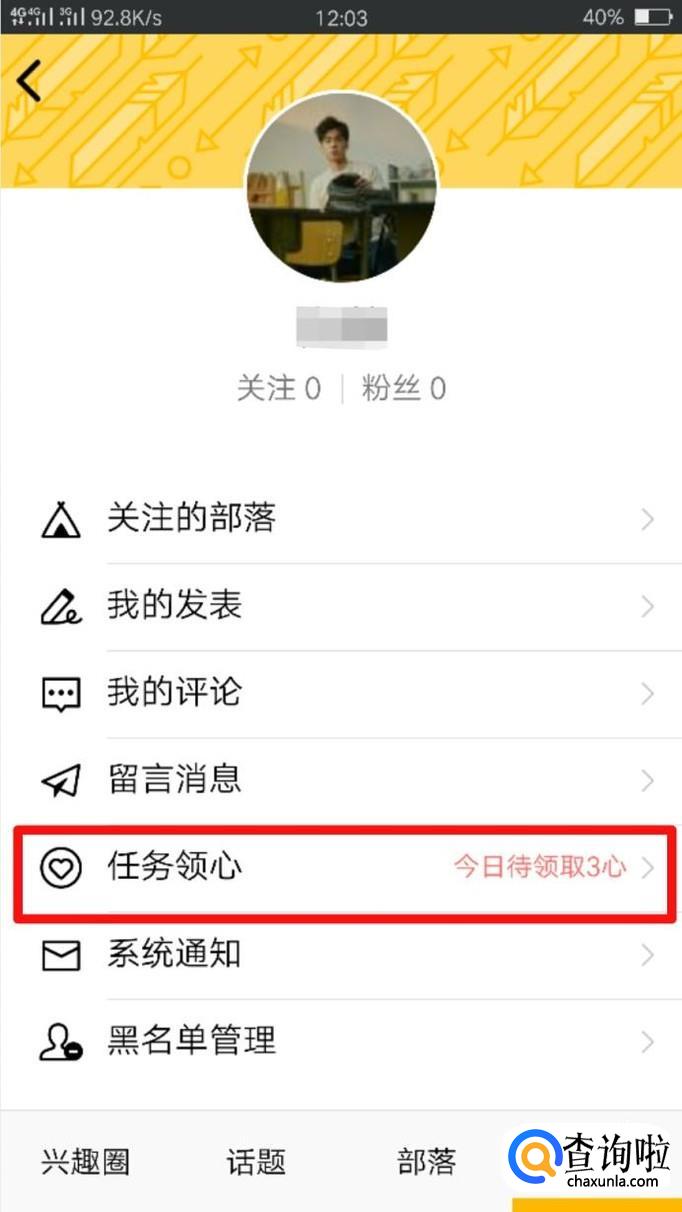
Task: Go back using the top-left arrow
Action: [29, 80]
